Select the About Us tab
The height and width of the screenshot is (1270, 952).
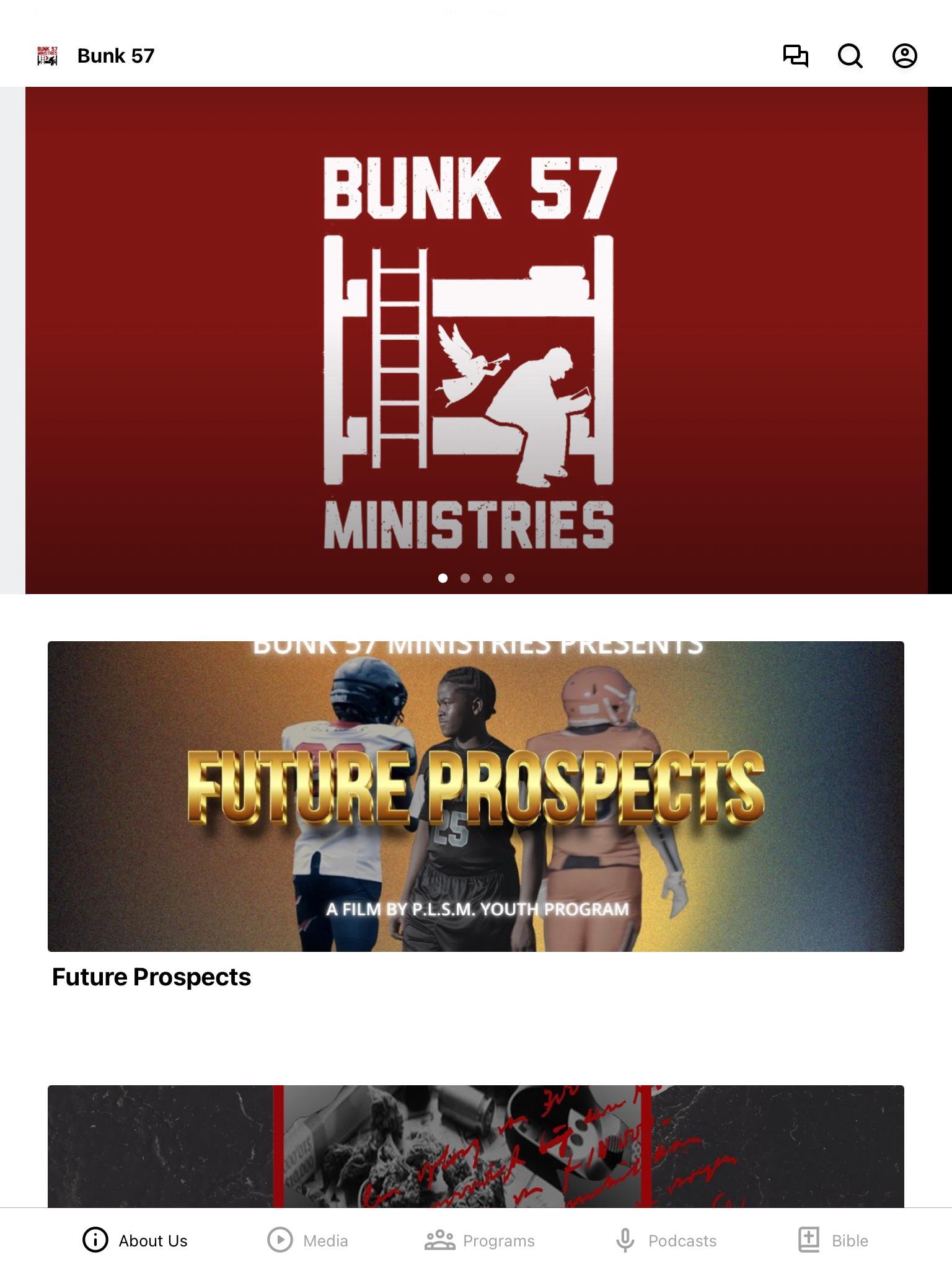[135, 1240]
